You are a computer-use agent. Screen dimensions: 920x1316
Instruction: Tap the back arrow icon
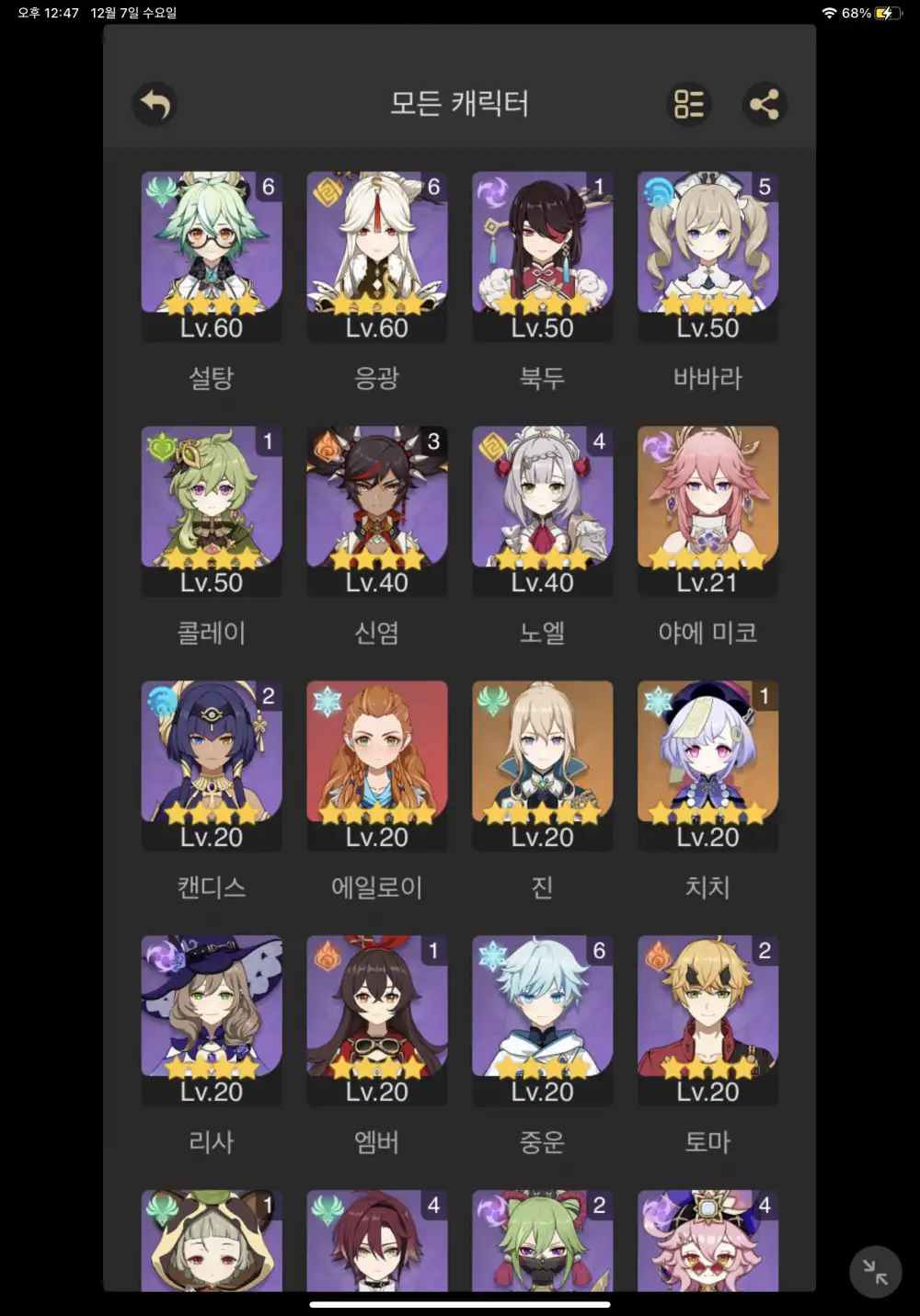click(155, 104)
